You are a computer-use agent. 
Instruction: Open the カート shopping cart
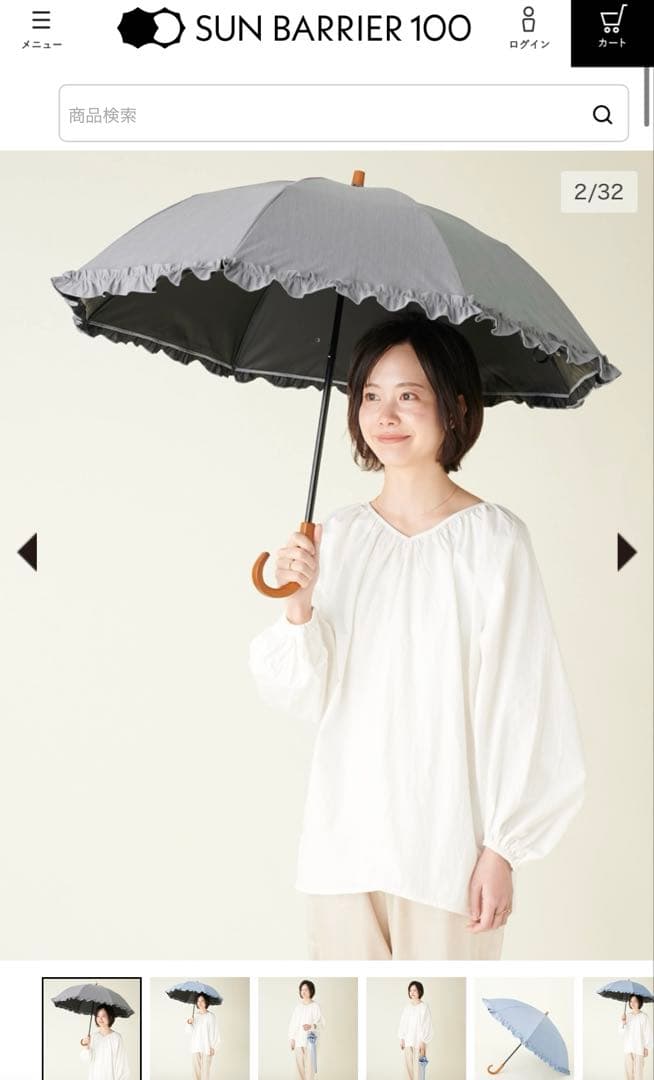tap(612, 30)
